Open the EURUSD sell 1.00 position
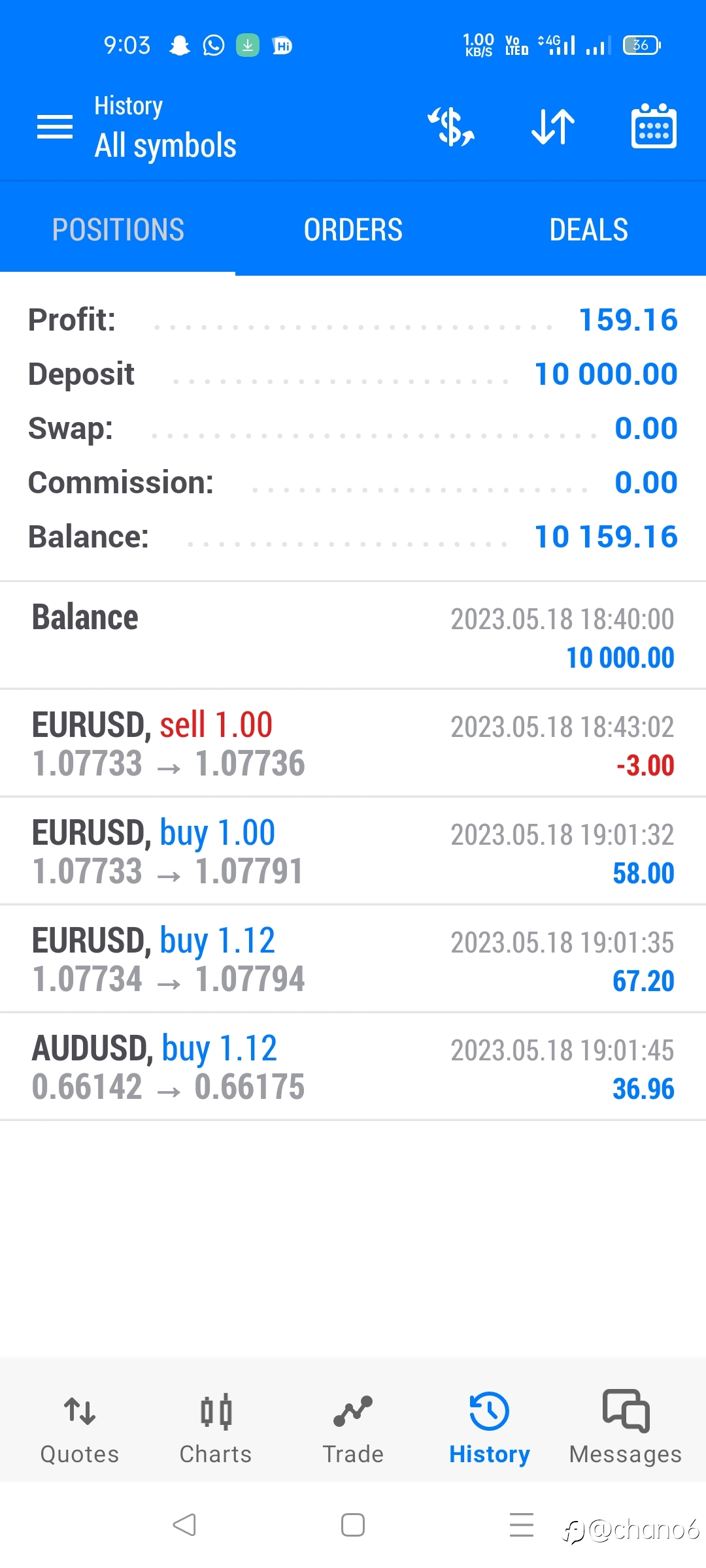 pos(353,743)
